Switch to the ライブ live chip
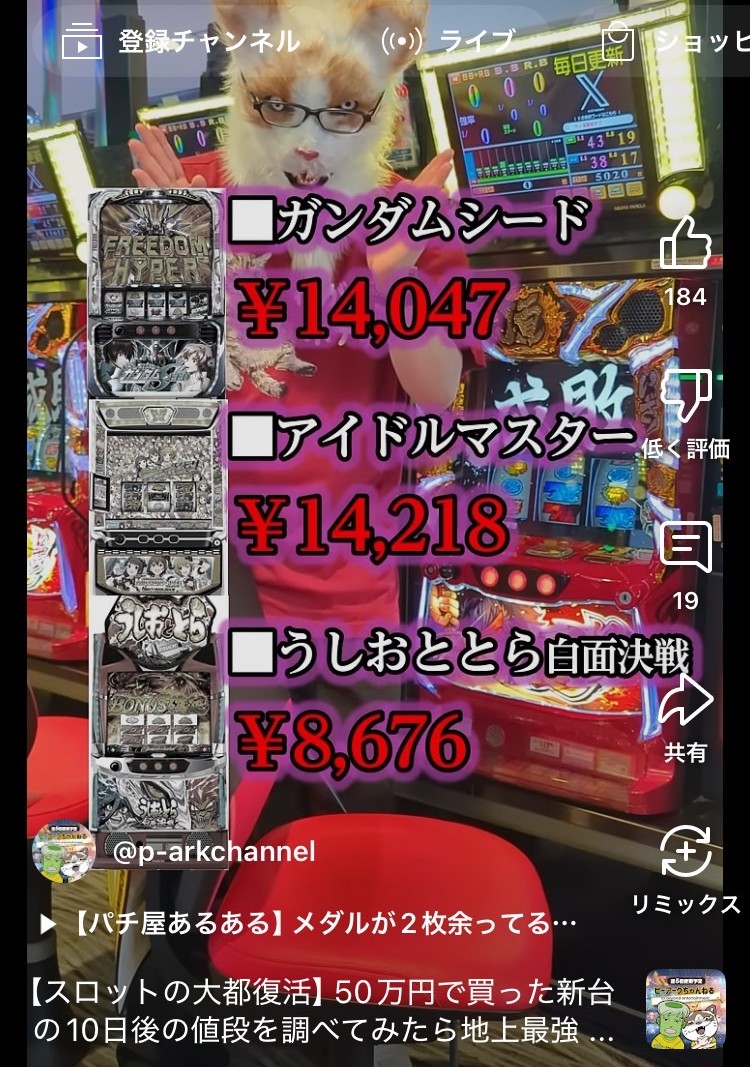750x1067 pixels. click(x=450, y=41)
